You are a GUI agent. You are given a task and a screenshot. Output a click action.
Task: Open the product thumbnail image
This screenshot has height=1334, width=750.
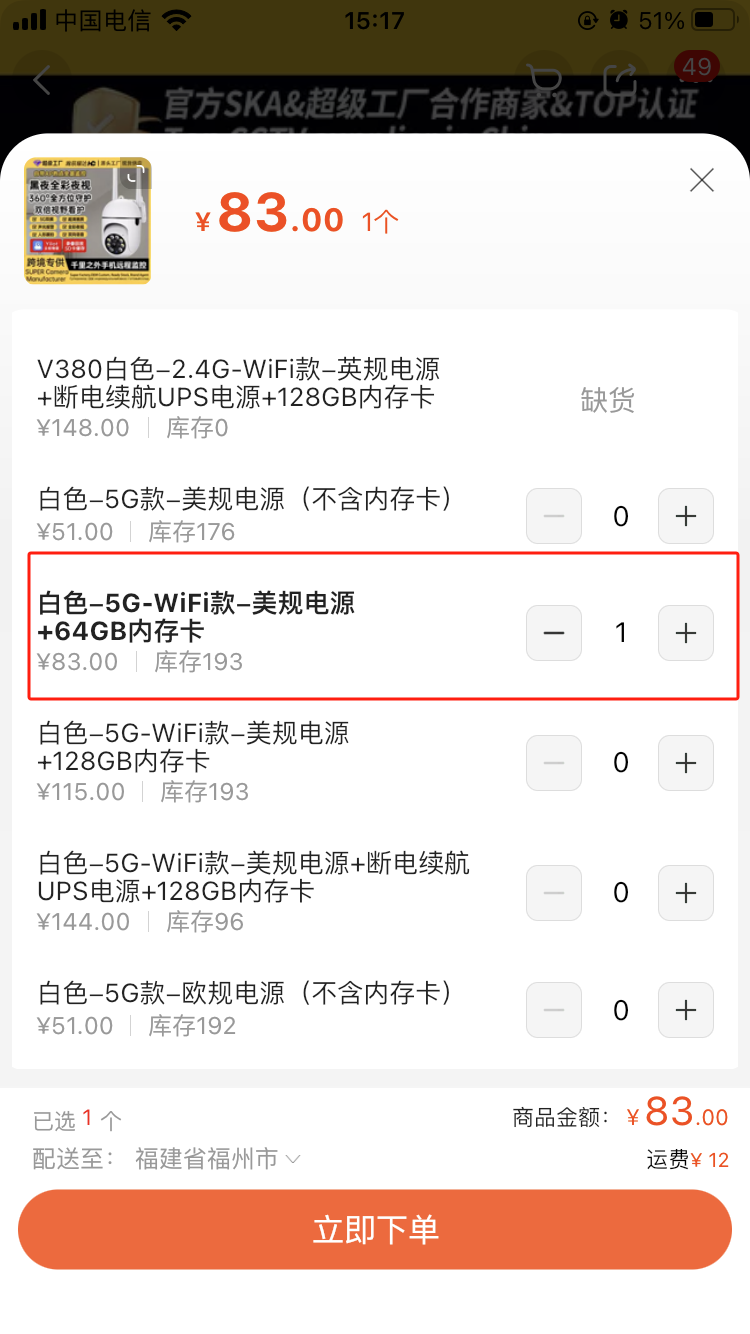(x=88, y=220)
